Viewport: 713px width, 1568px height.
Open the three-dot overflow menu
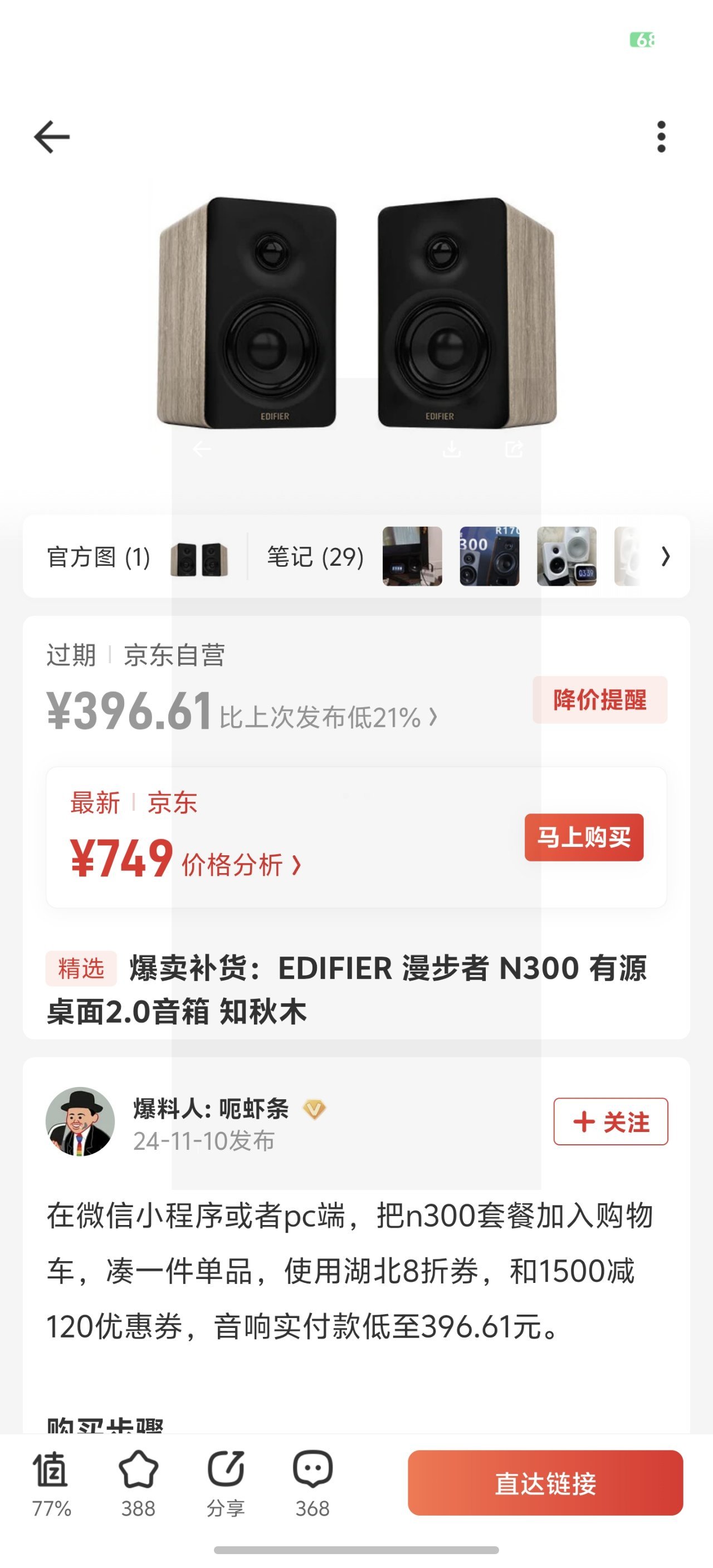(661, 137)
